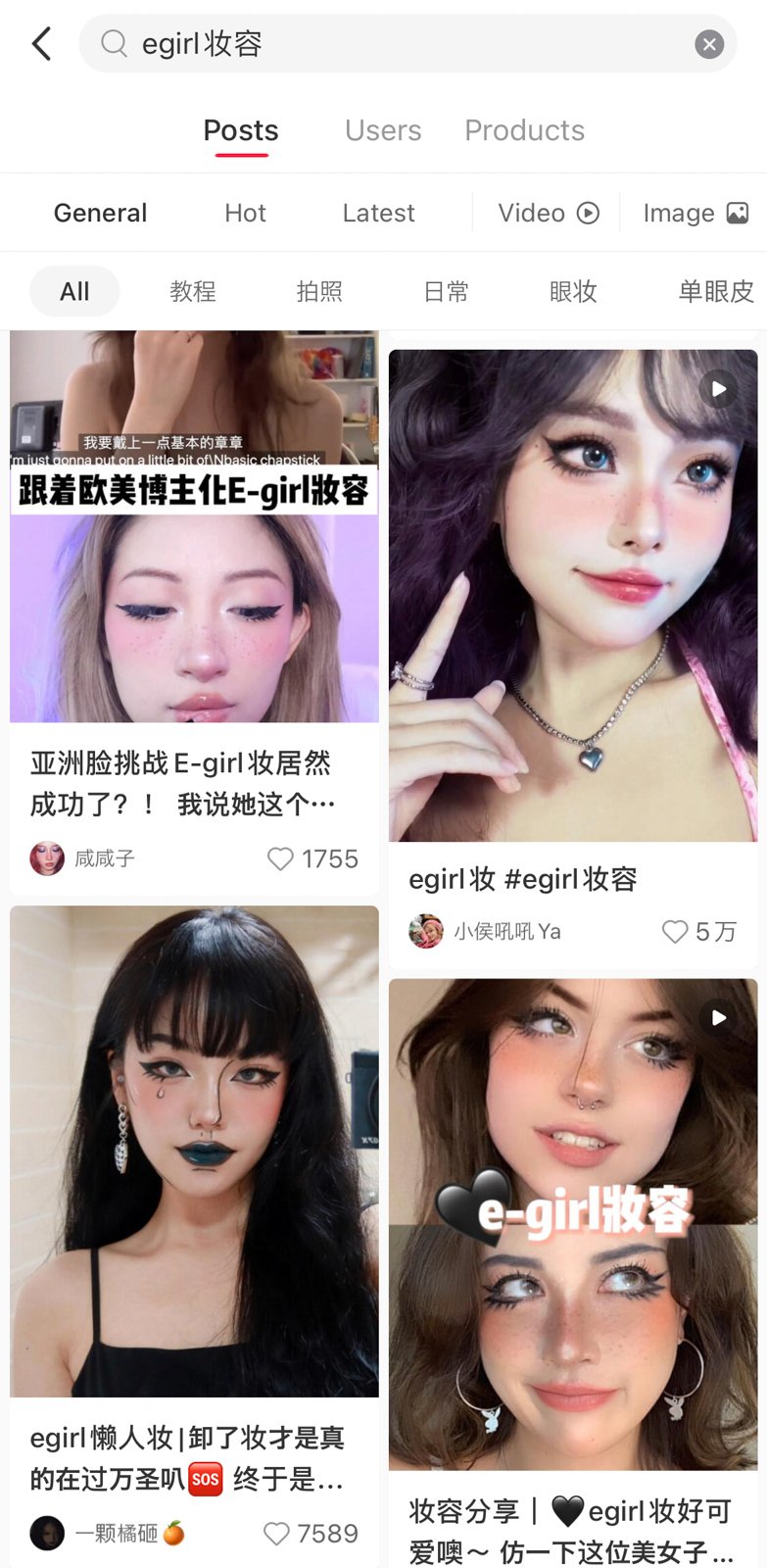767x1568 pixels.
Task: Clear the egirl妆容 search text
Action: pyautogui.click(x=709, y=44)
